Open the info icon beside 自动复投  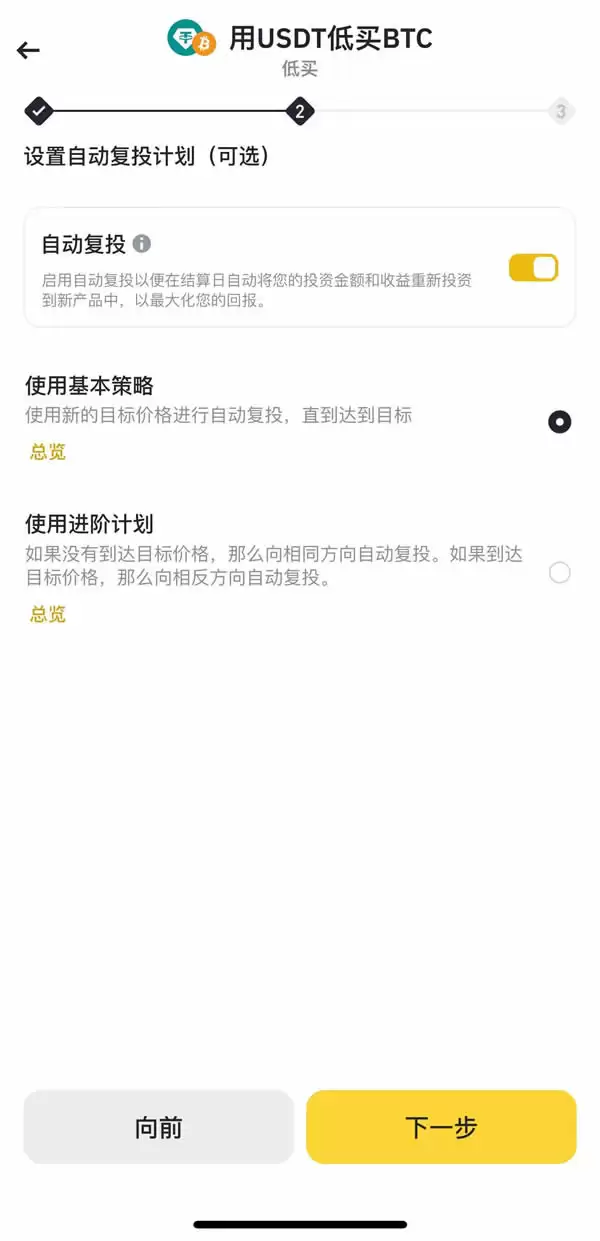(142, 243)
